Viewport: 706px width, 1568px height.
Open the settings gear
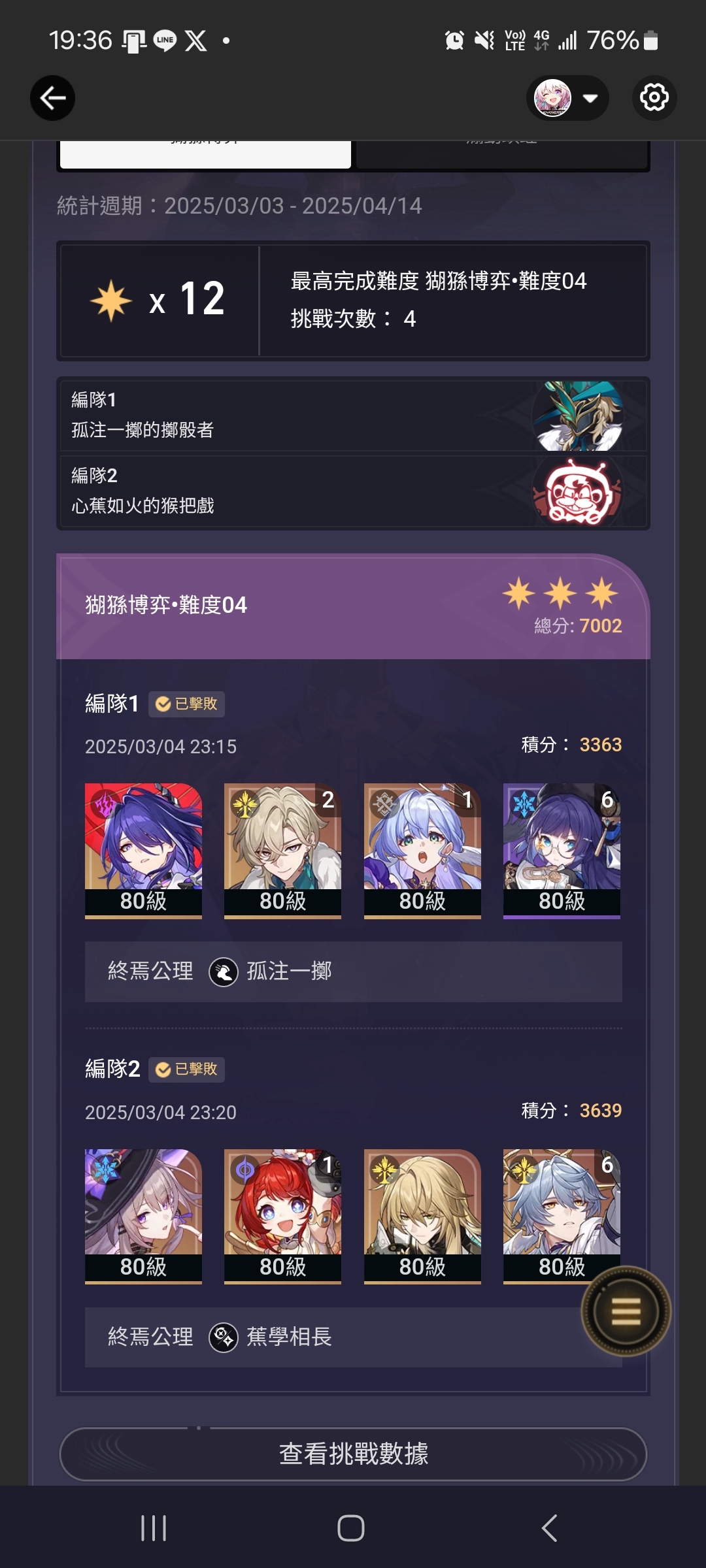(654, 98)
